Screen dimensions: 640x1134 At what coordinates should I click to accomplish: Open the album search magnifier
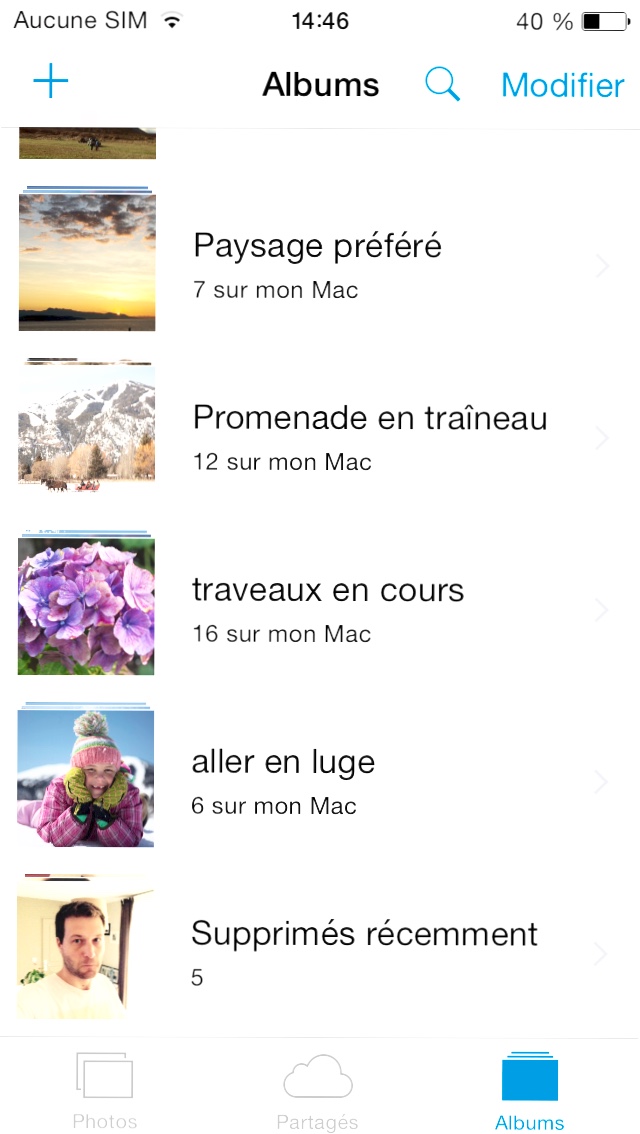coord(442,85)
